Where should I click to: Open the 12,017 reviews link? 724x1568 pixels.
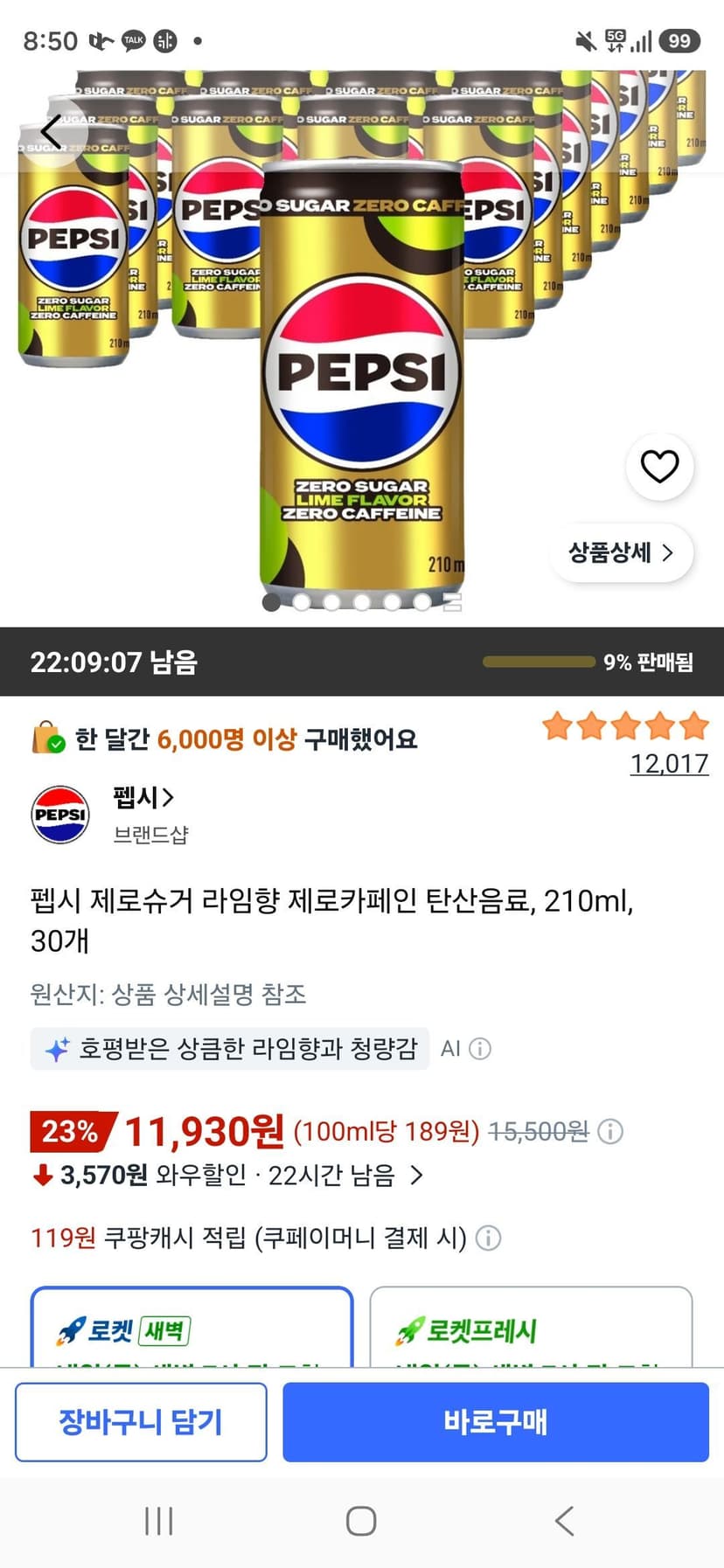click(669, 764)
